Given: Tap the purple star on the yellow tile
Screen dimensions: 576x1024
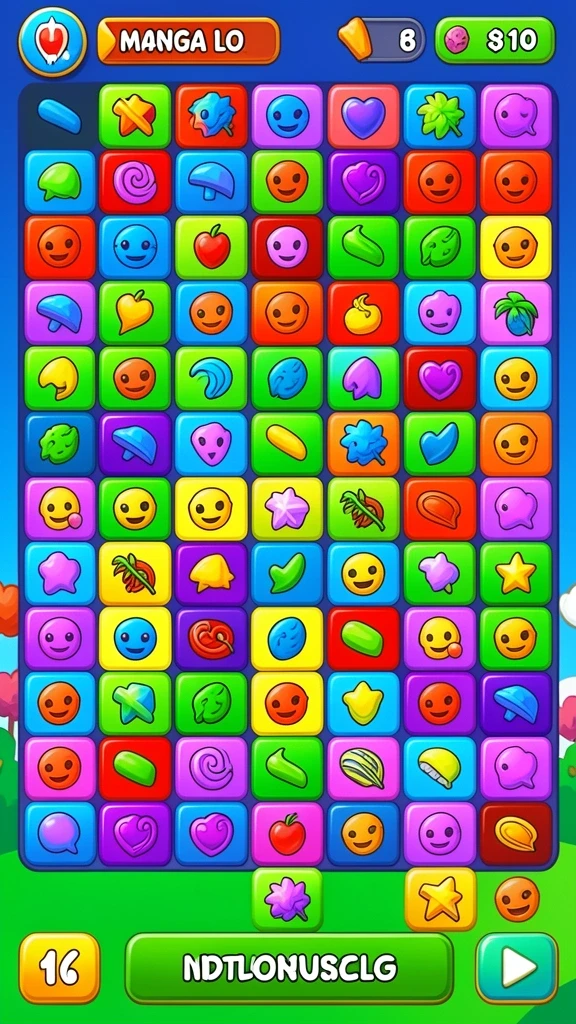Looking at the screenshot, I should [x=287, y=509].
